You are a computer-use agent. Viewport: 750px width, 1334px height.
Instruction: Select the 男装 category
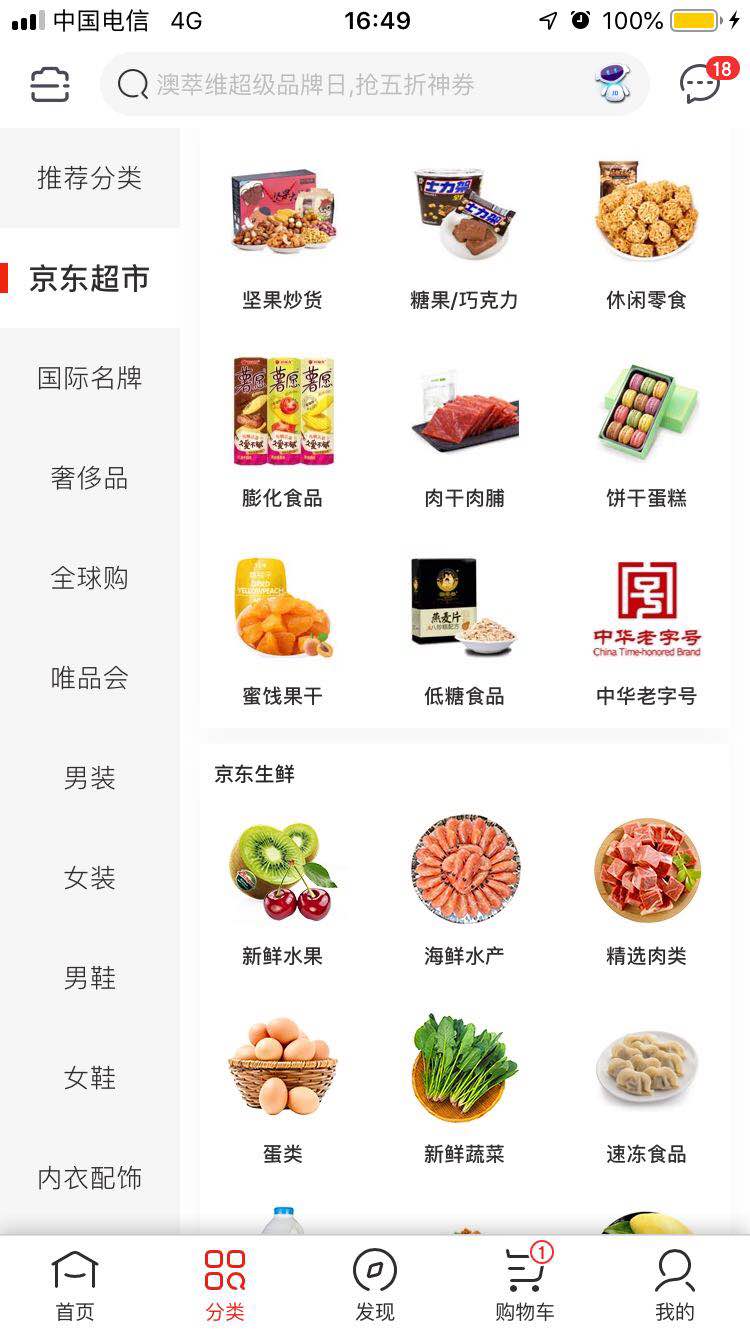pos(90,778)
